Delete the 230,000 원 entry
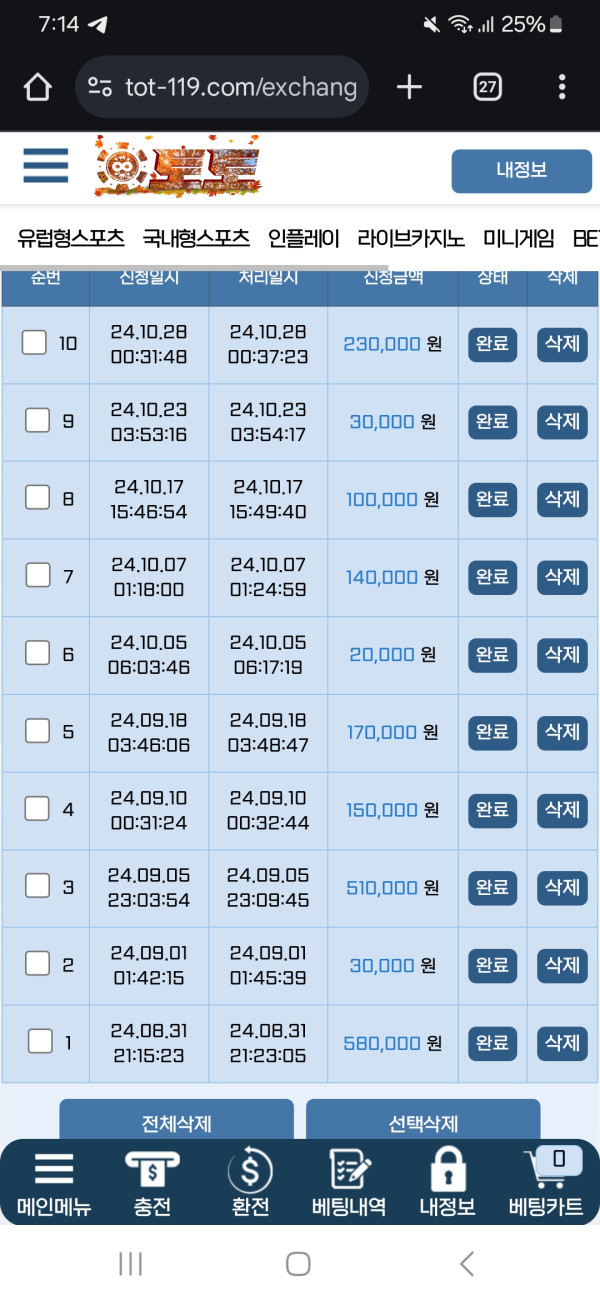 [562, 344]
